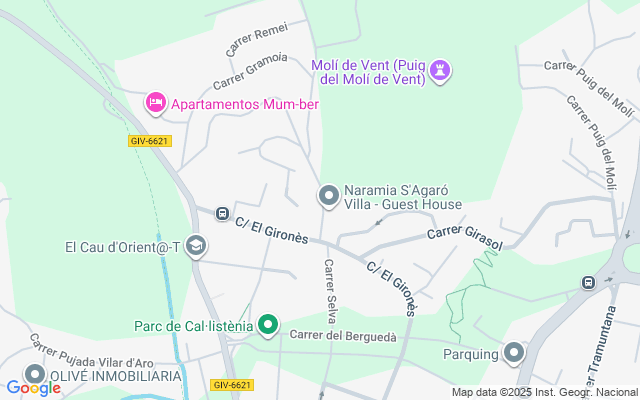This screenshot has height=400, width=640.
Task: Open Naramia S'Agaró Villa Guest House pin
Action: tap(328, 195)
